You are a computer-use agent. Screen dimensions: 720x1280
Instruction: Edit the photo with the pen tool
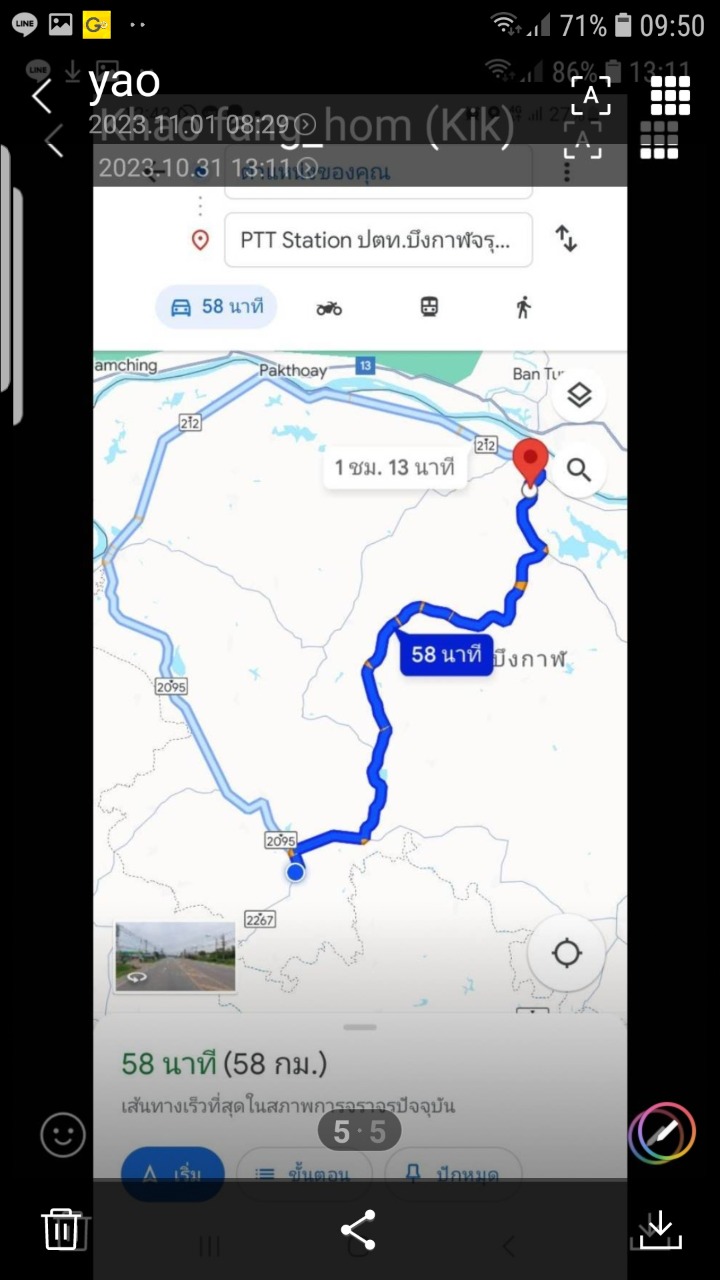662,1134
